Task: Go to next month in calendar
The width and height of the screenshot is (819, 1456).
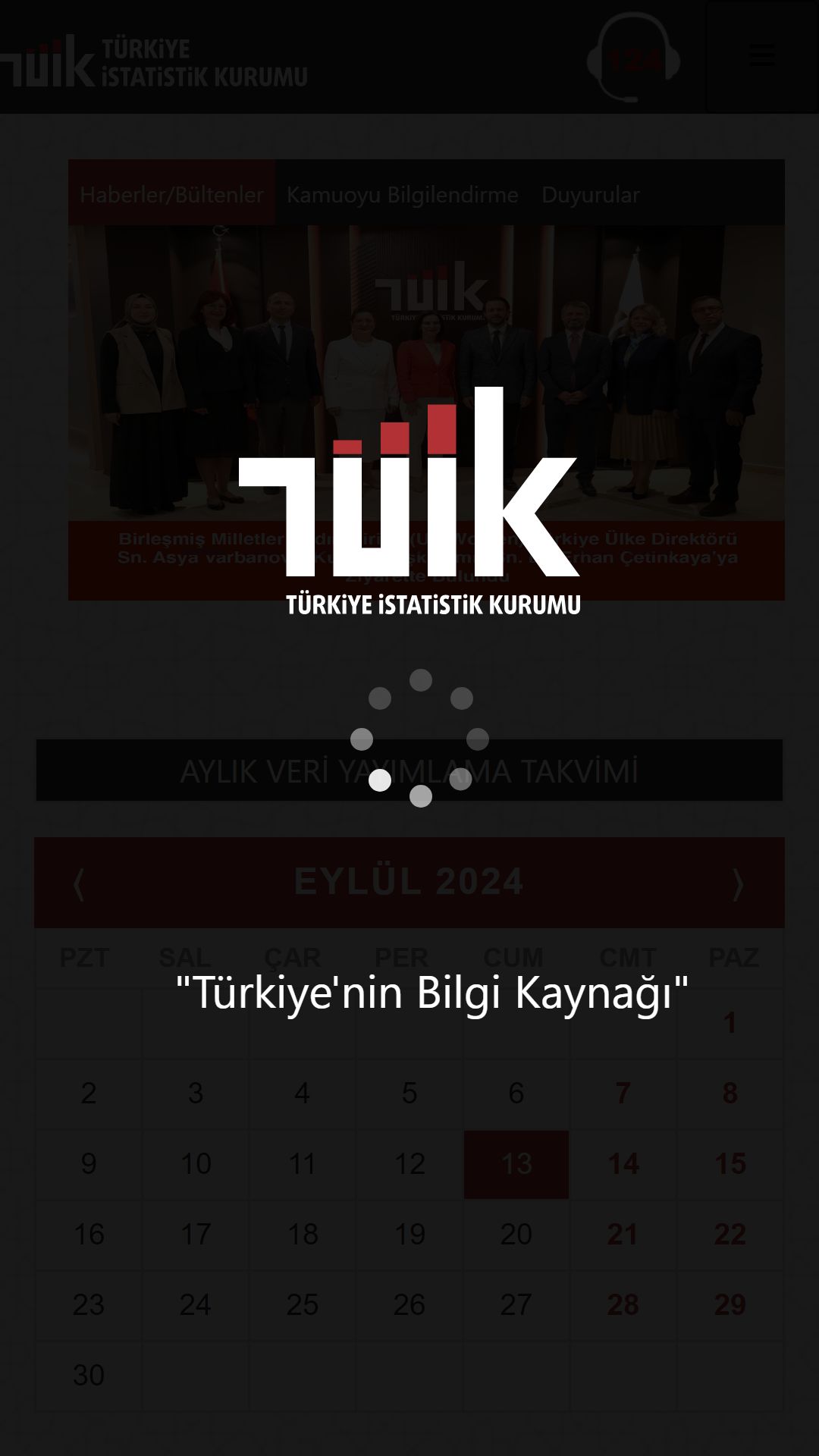Action: (738, 884)
